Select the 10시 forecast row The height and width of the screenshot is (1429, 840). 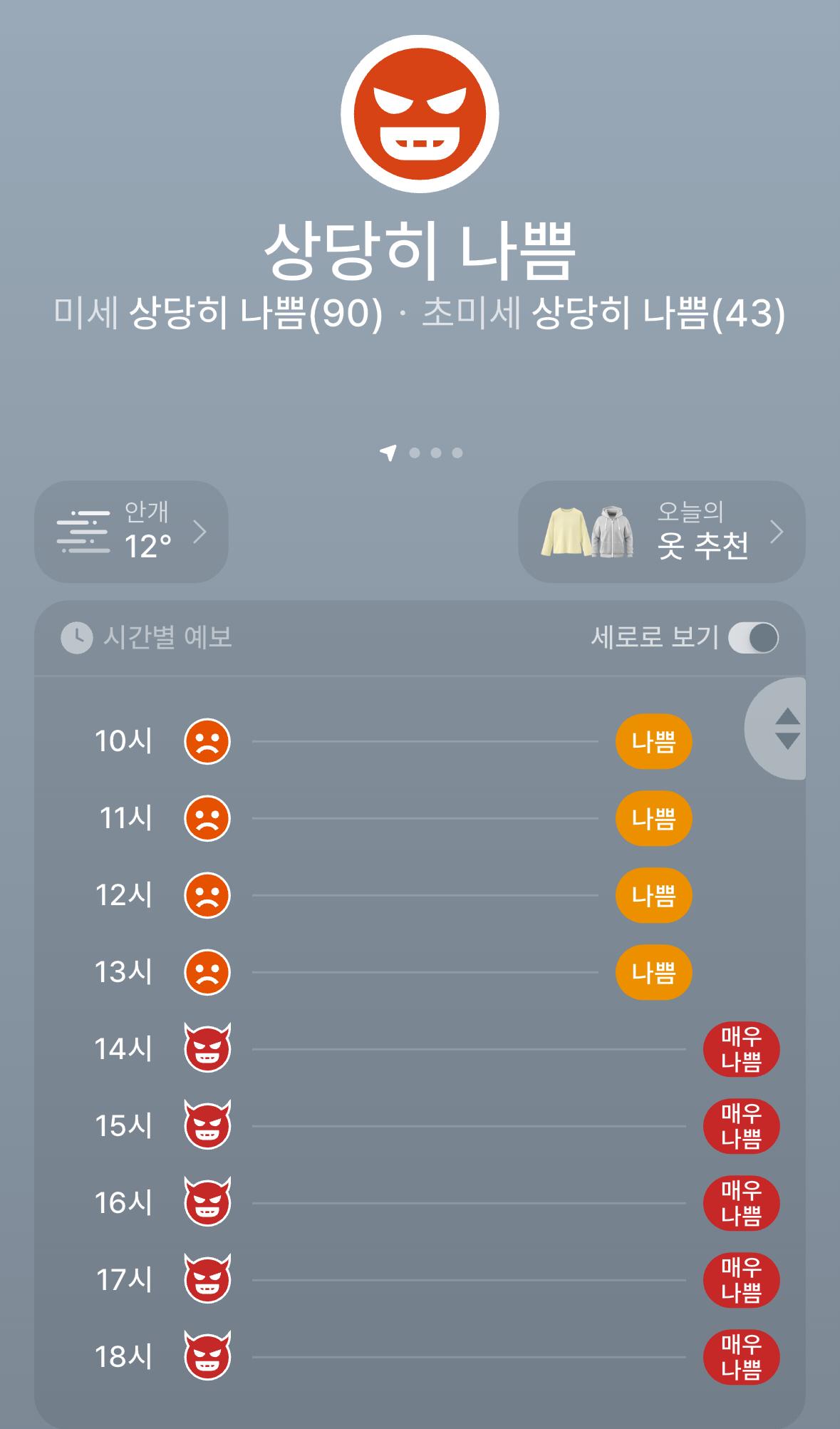[420, 741]
